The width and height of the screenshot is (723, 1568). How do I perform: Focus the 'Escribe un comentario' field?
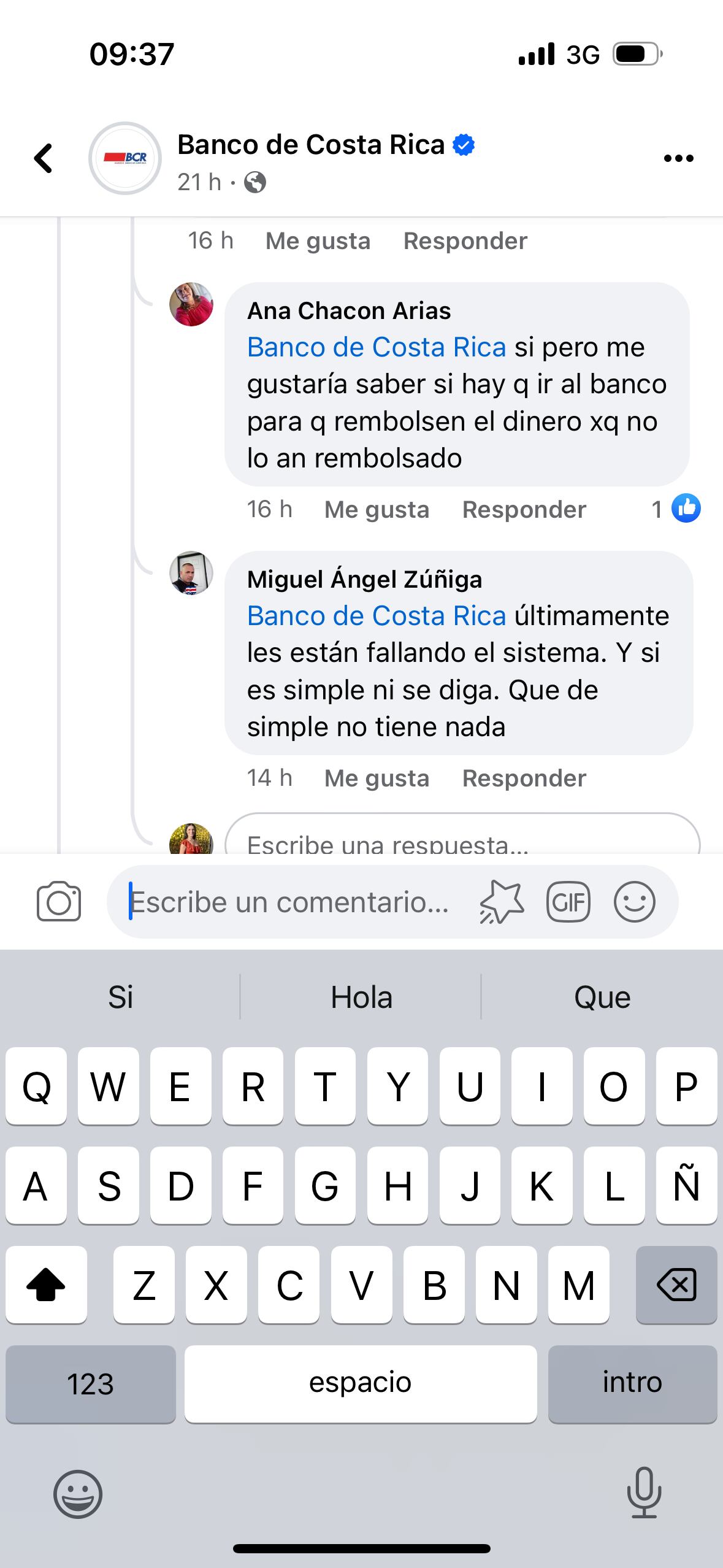tap(288, 902)
